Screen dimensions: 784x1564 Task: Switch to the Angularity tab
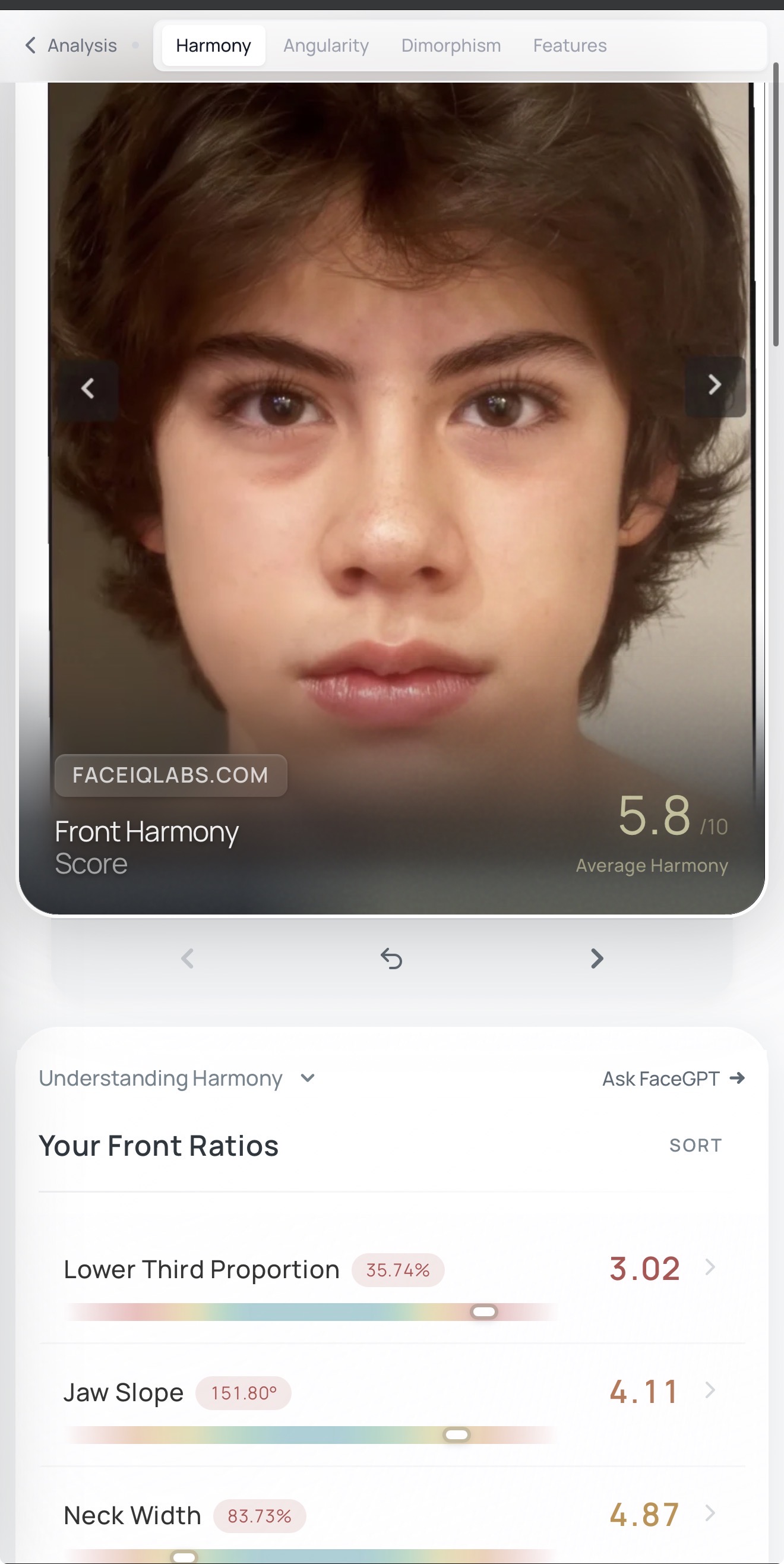(326, 46)
